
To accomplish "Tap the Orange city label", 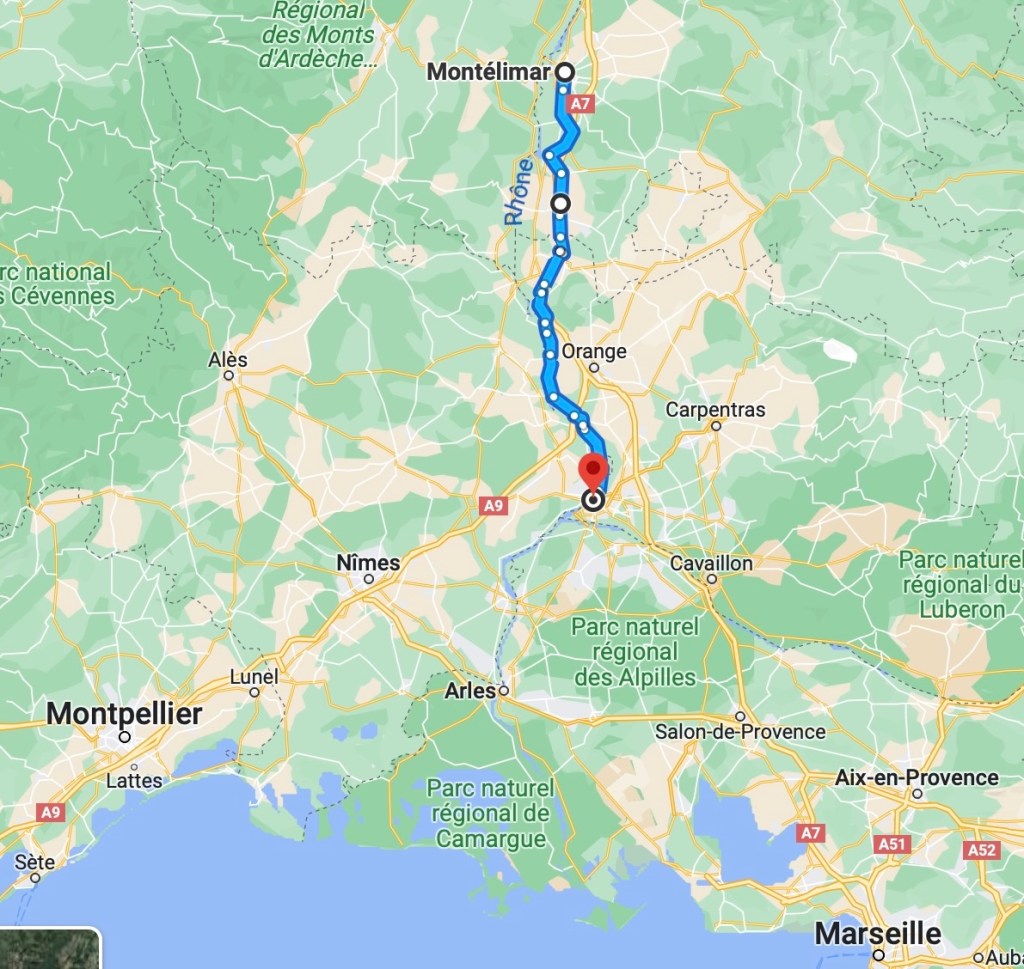I will pos(594,351).
